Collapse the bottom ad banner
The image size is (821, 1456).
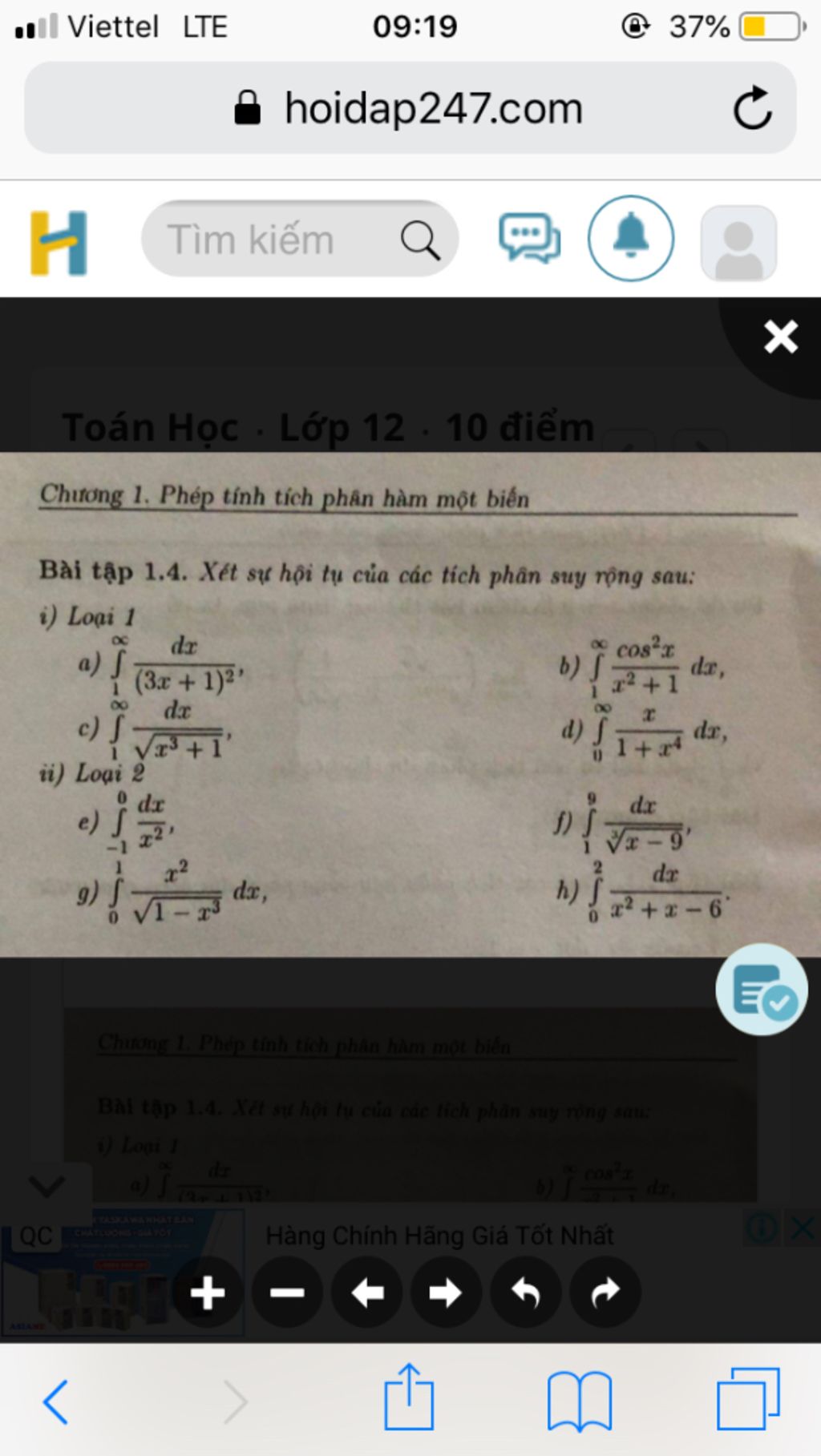pos(47,1185)
